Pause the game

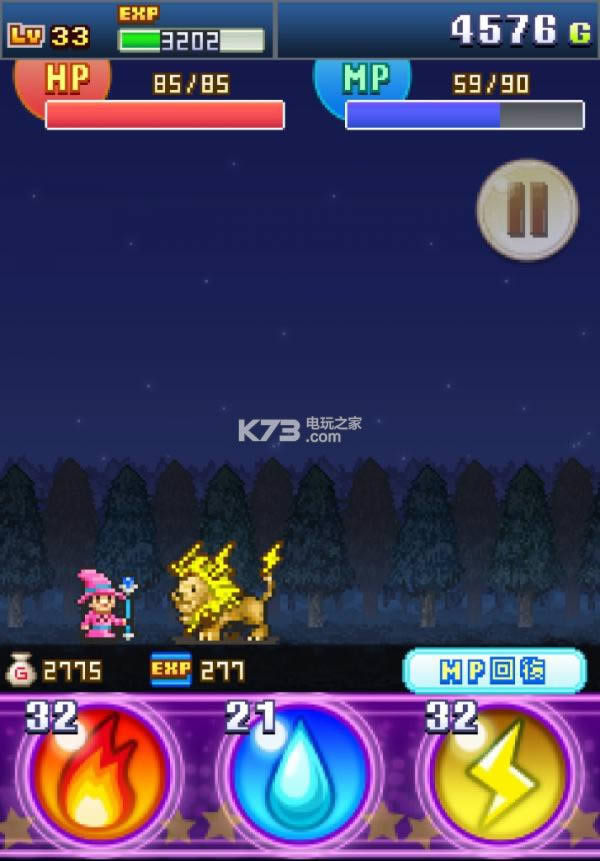click(x=527, y=210)
